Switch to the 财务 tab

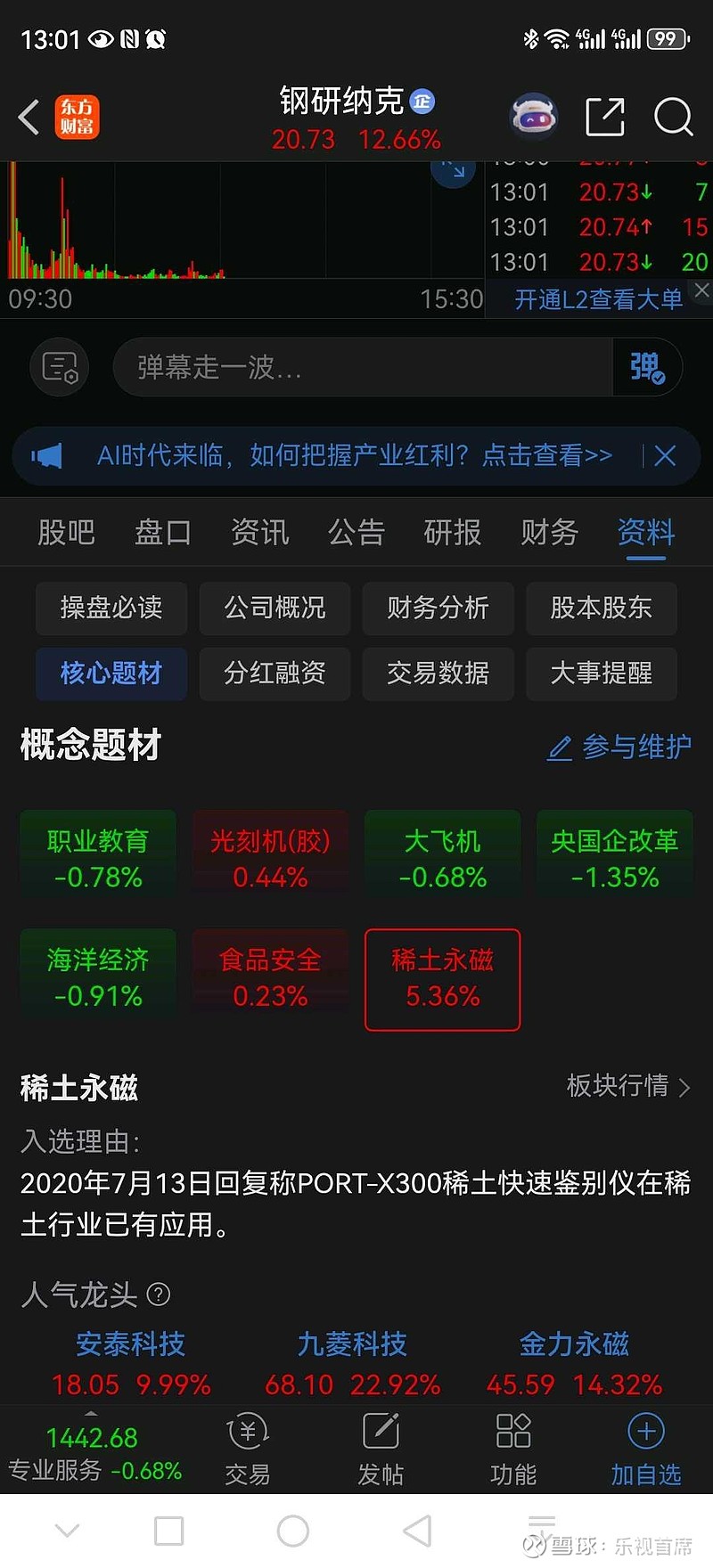(x=548, y=532)
